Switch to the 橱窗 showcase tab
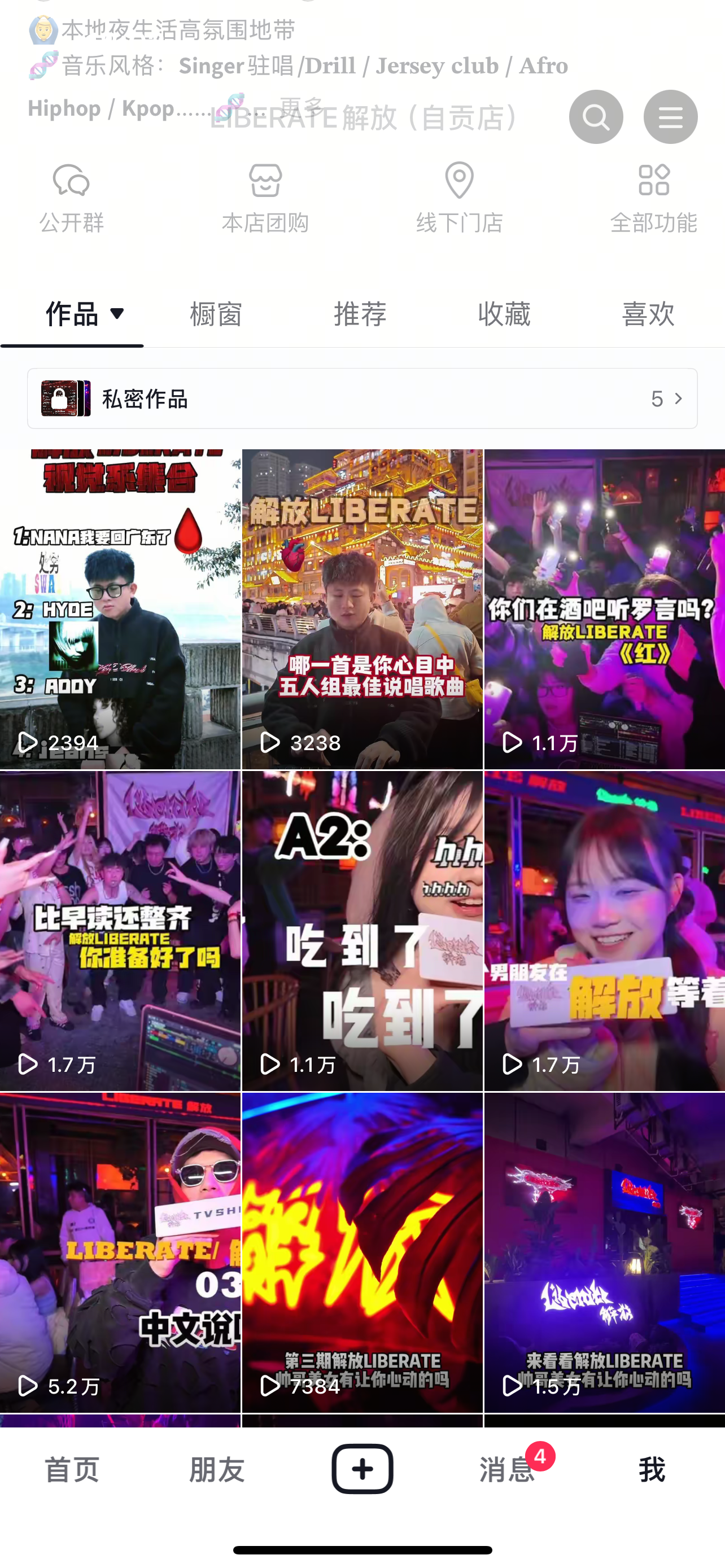The height and width of the screenshot is (1568, 725). tap(216, 315)
